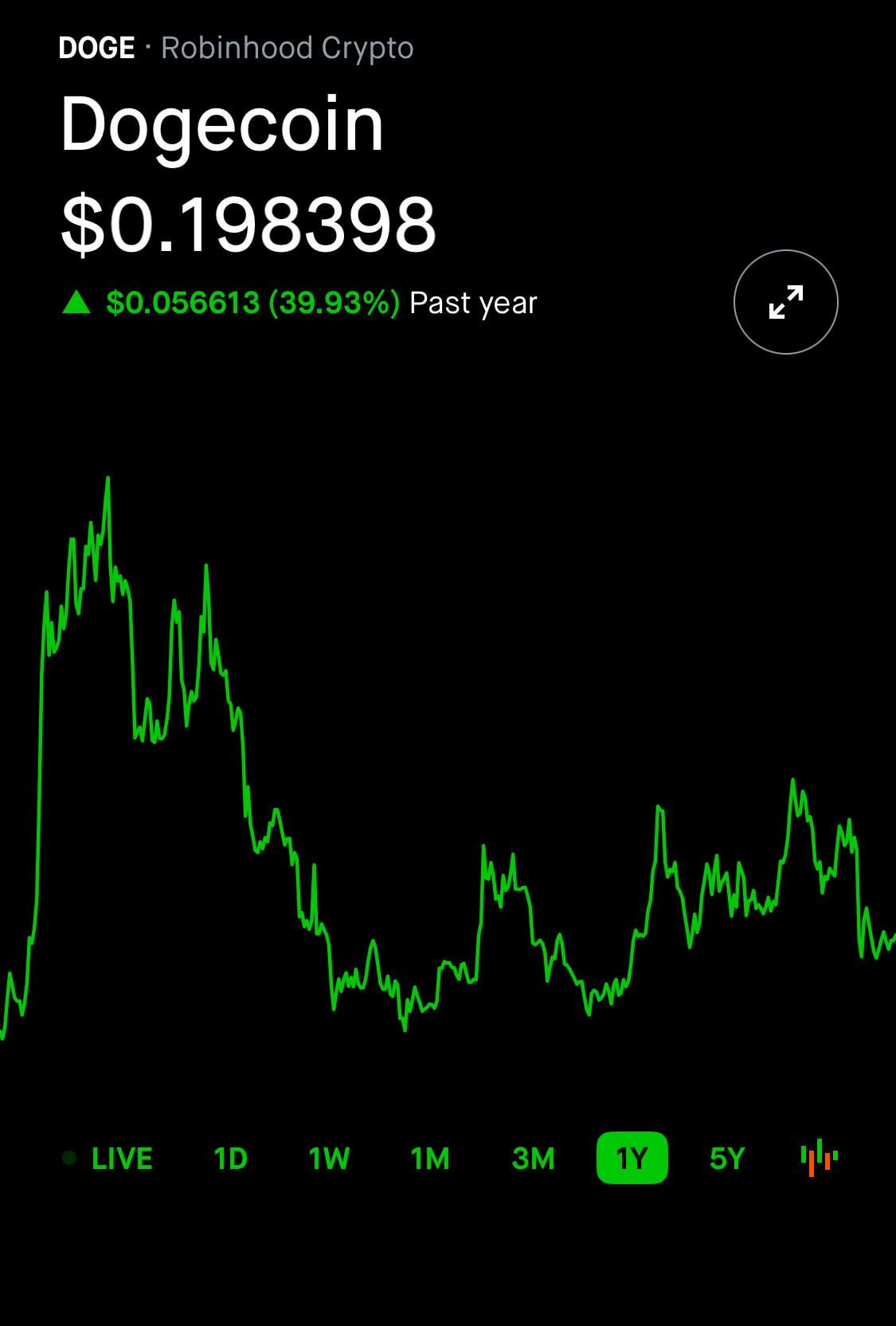Viewport: 896px width, 1326px height.
Task: Select the 1D chart range
Action: click(x=230, y=1158)
